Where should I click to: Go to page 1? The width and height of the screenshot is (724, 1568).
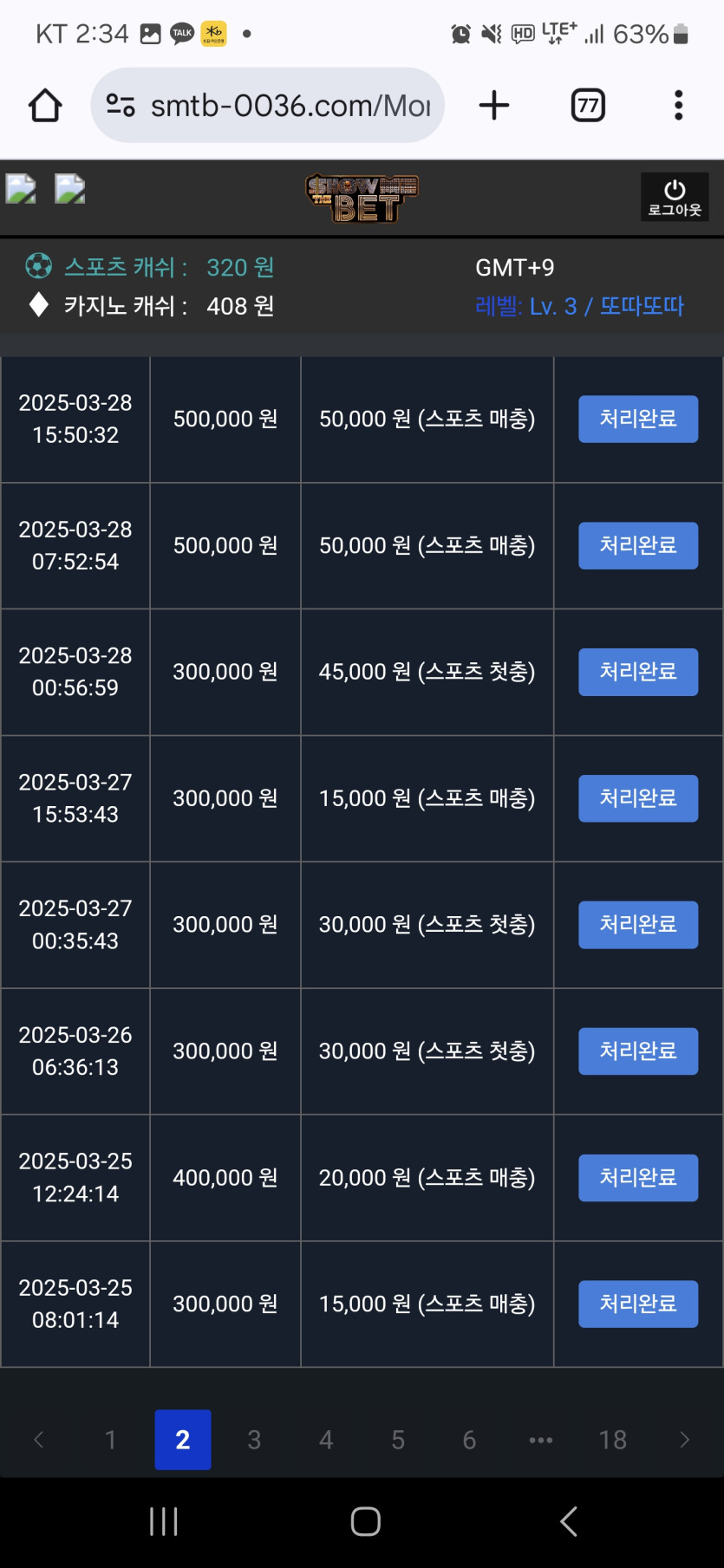pos(110,1440)
